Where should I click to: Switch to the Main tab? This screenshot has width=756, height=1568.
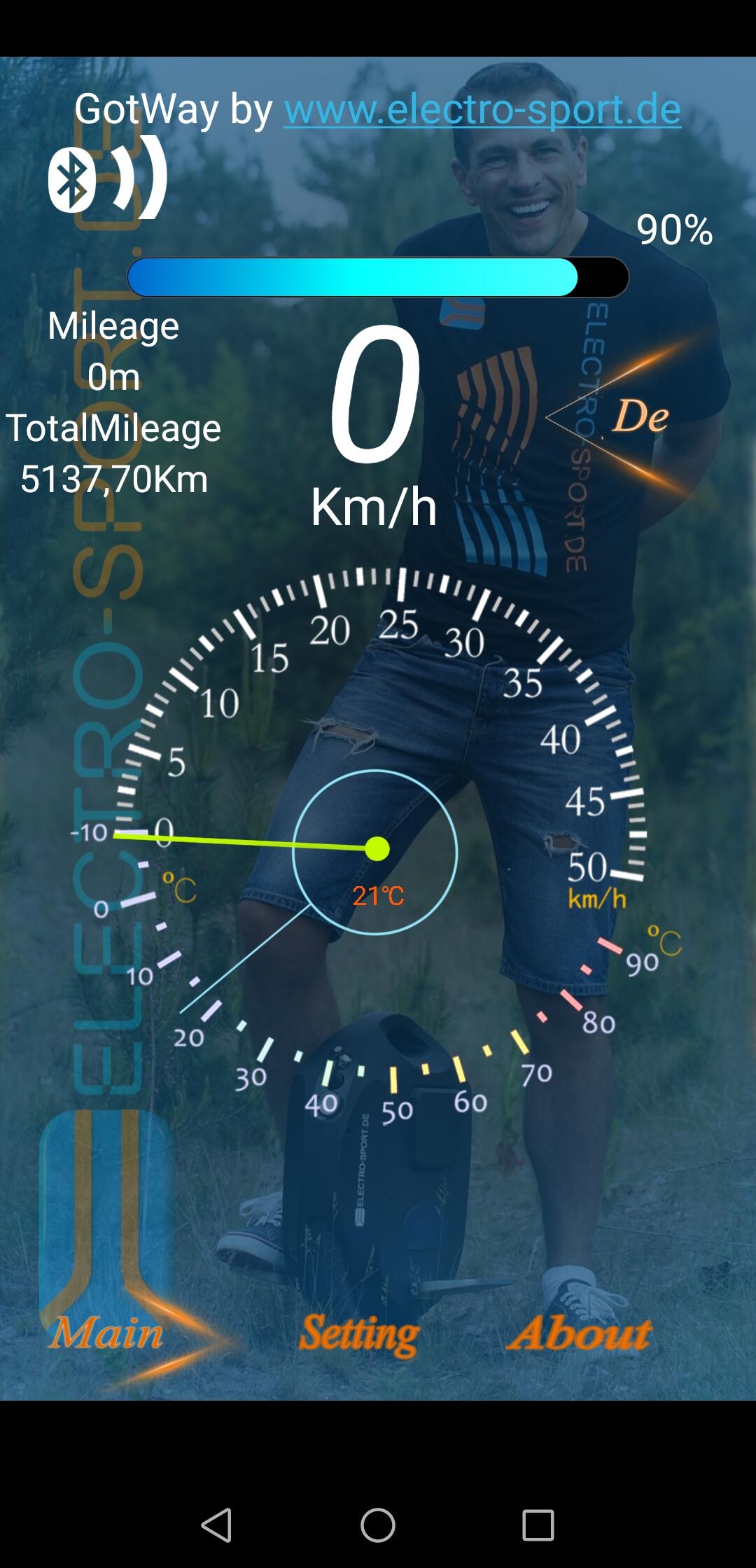coord(106,1332)
